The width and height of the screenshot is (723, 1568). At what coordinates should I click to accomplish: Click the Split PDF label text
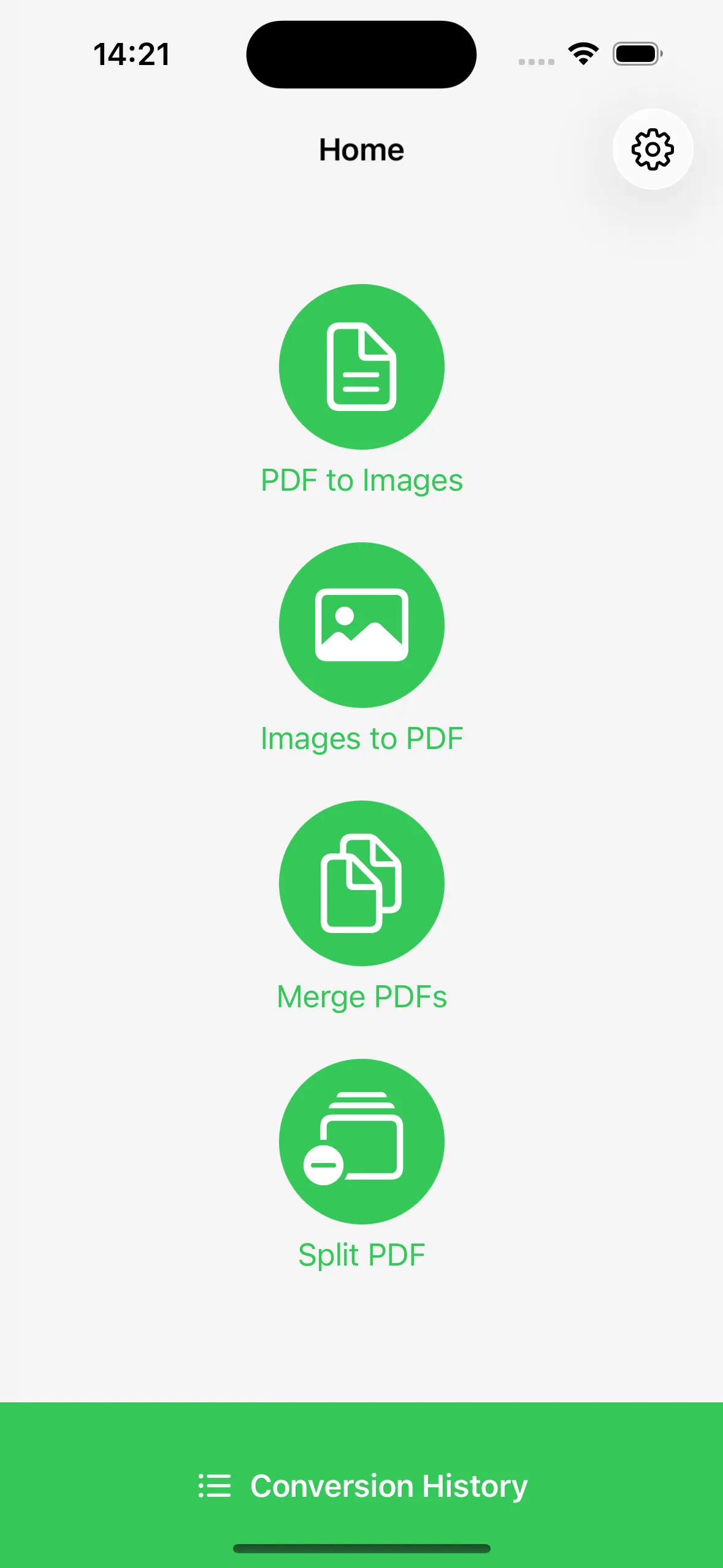pos(362,1254)
